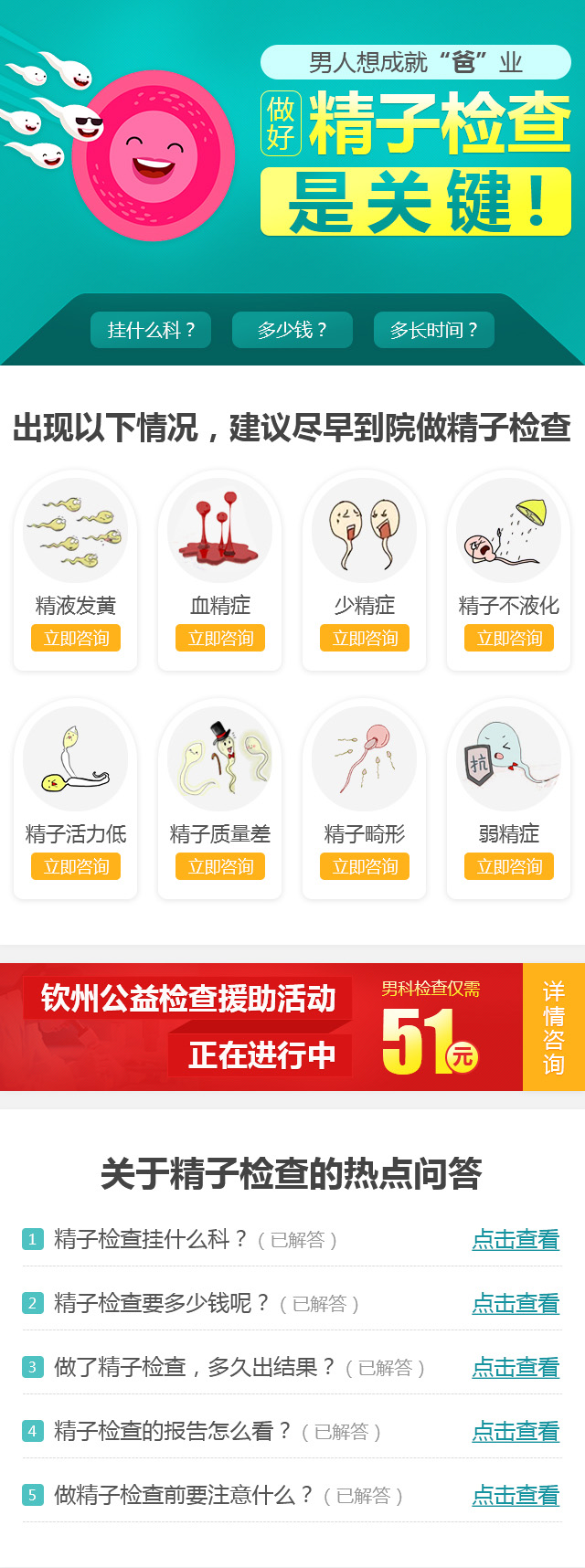Tap 点击查看 for 精子检查要多少钱呢
585x1568 pixels.
[x=516, y=1304]
